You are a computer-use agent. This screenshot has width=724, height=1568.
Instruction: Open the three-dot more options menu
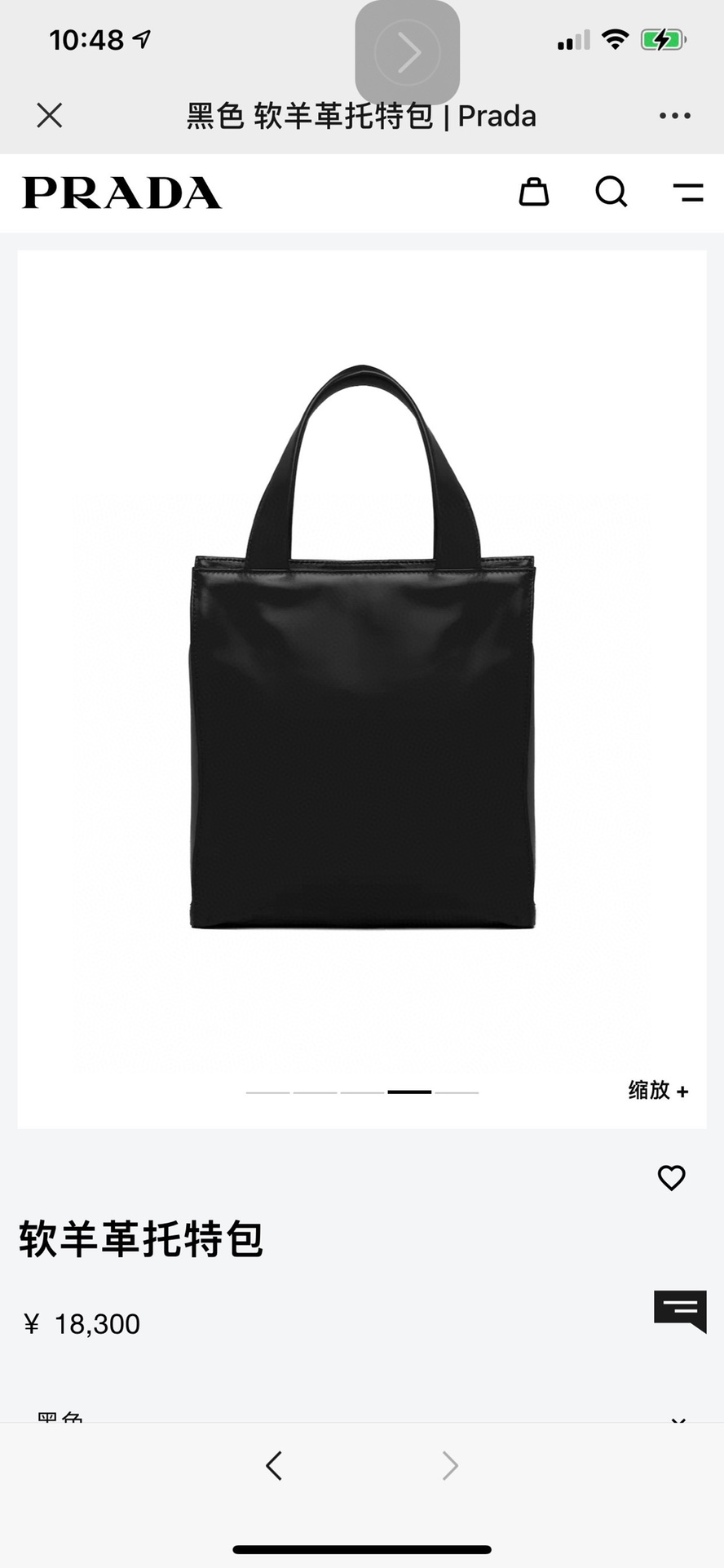(674, 116)
